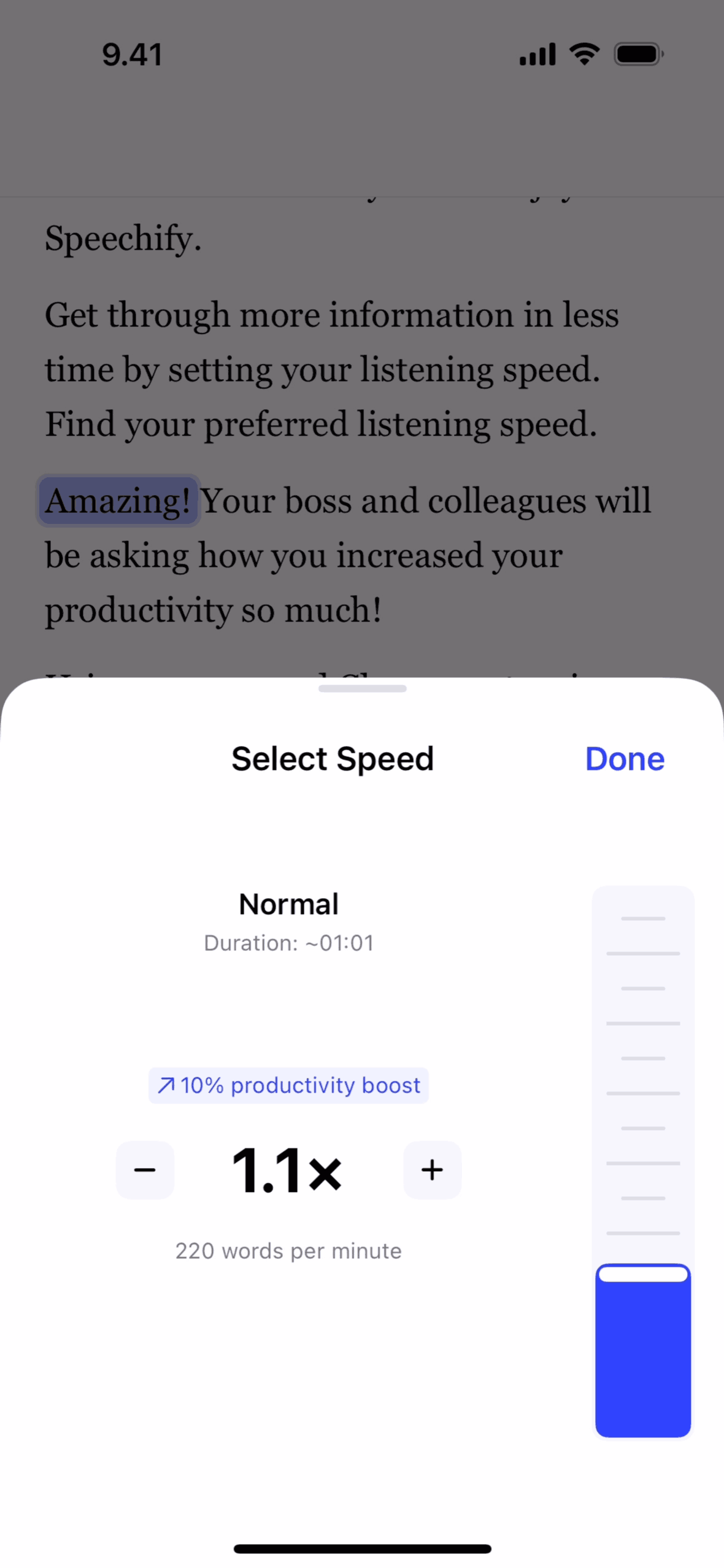Decrease speed with the minus button
The image size is (724, 1568).
coord(145,1170)
